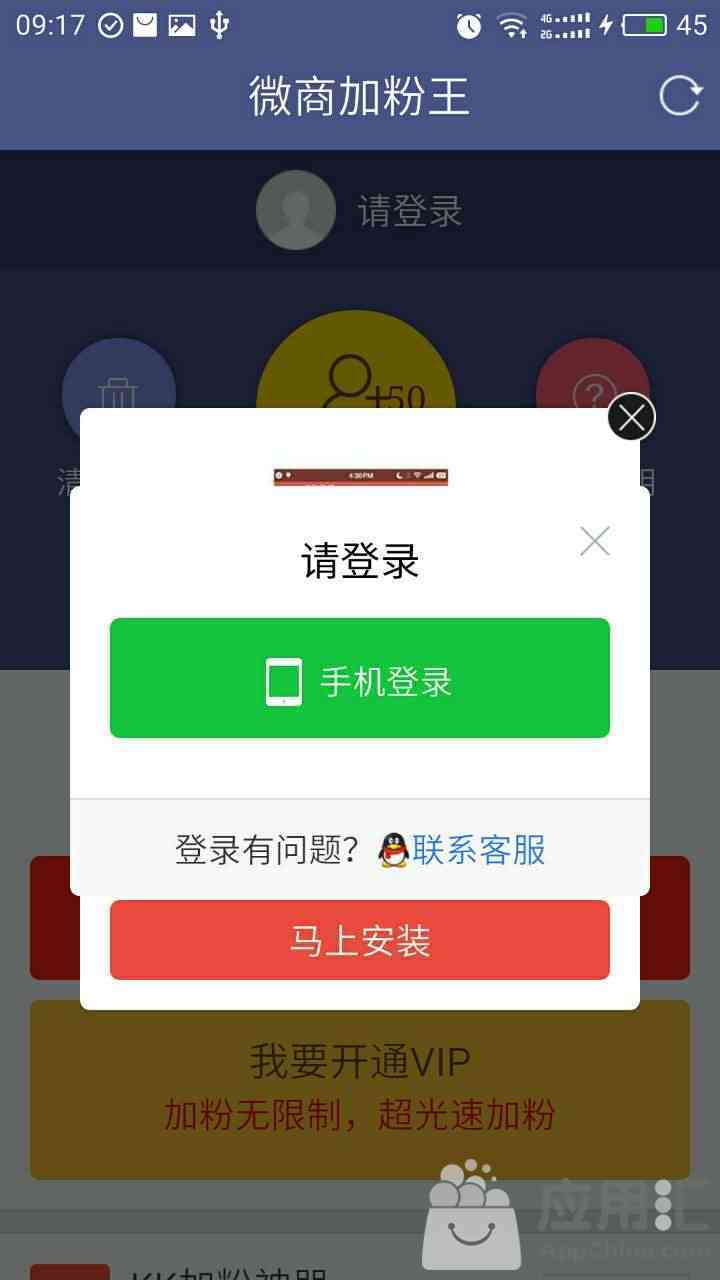Tap the green 手机登录 button

coord(360,678)
